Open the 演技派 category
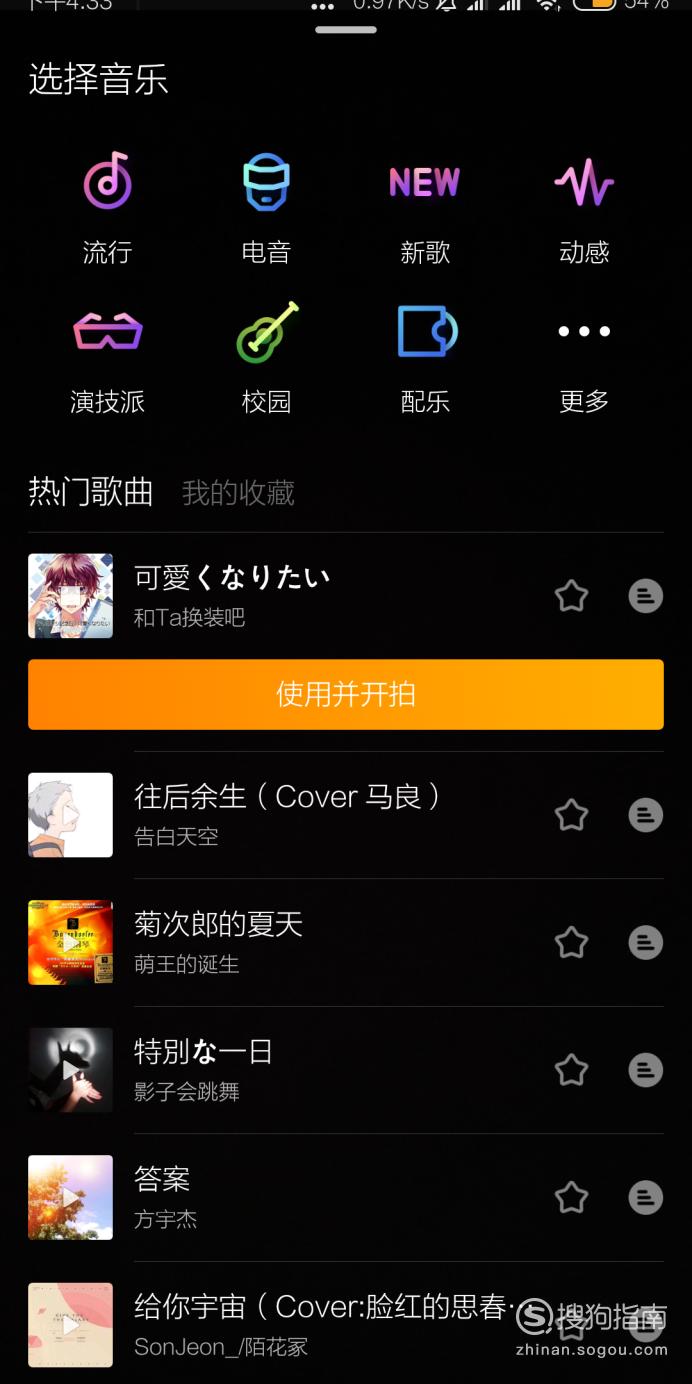Screen dimensions: 692x1384 [107, 358]
